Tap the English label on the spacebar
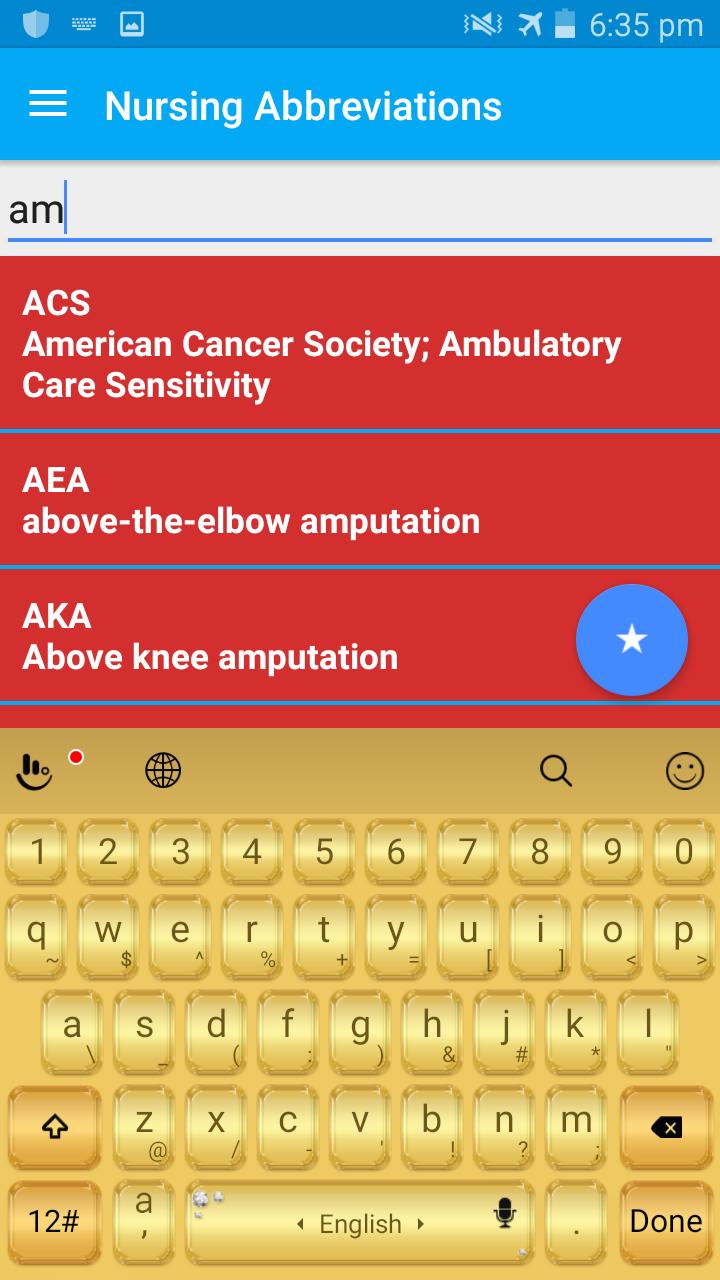 click(x=361, y=1223)
